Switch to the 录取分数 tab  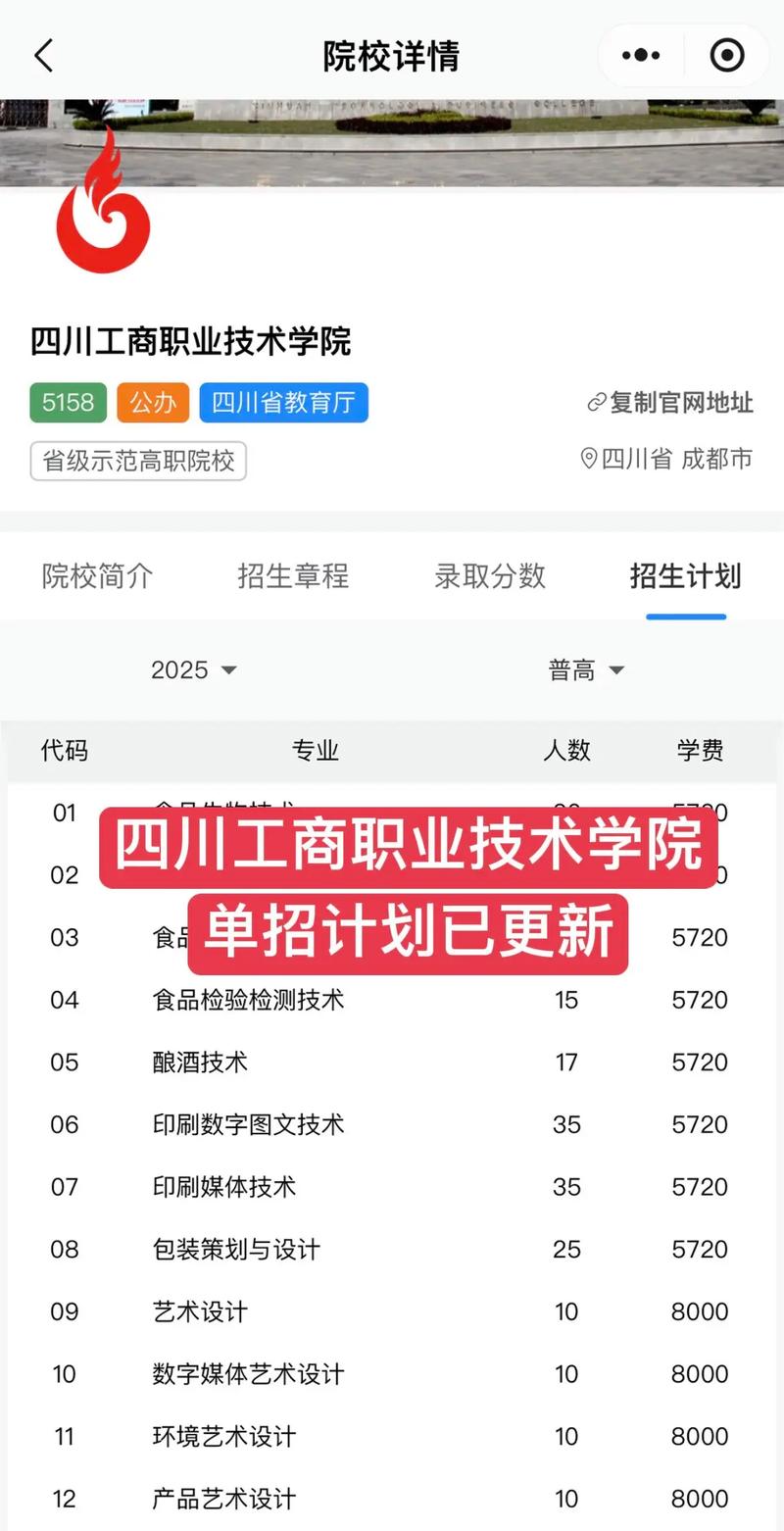click(x=490, y=576)
